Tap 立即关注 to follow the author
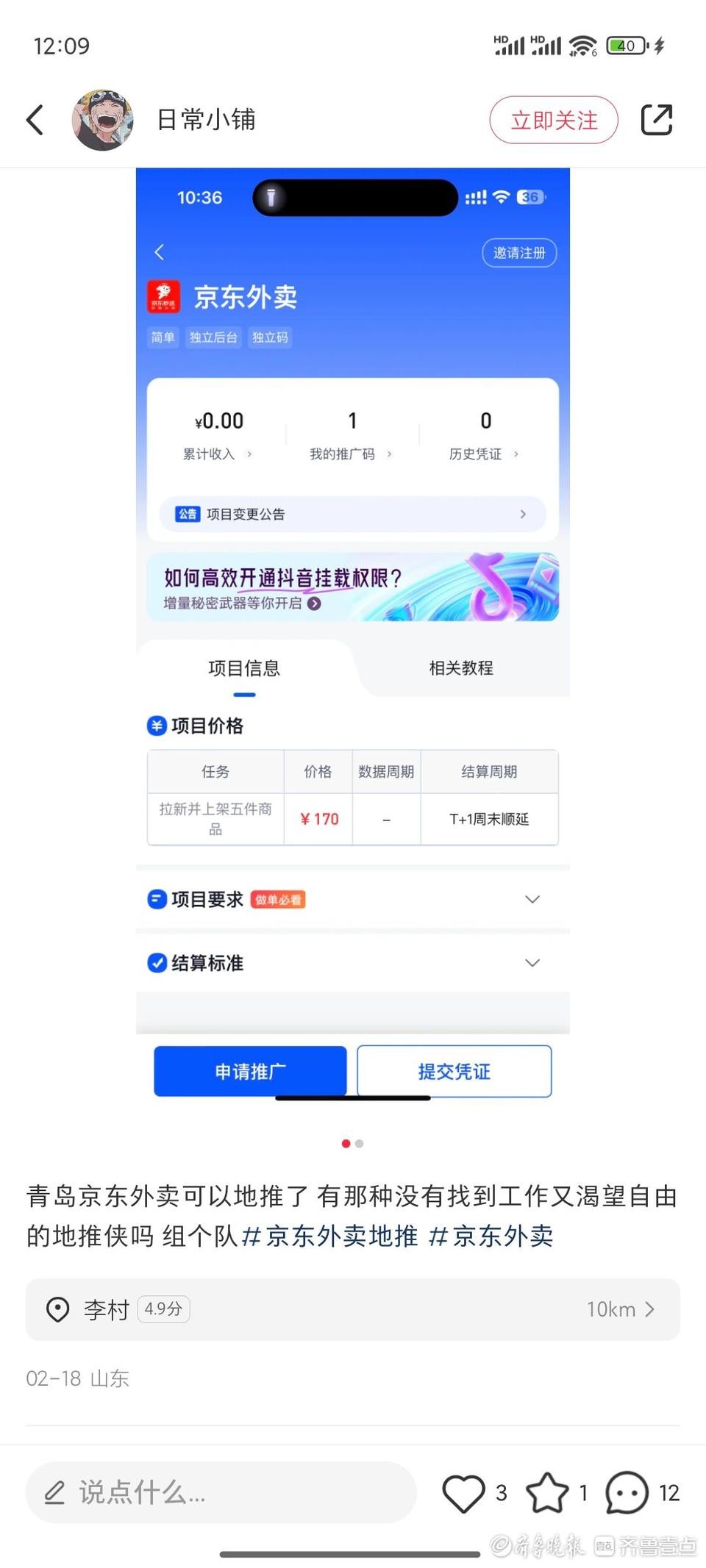 point(554,120)
